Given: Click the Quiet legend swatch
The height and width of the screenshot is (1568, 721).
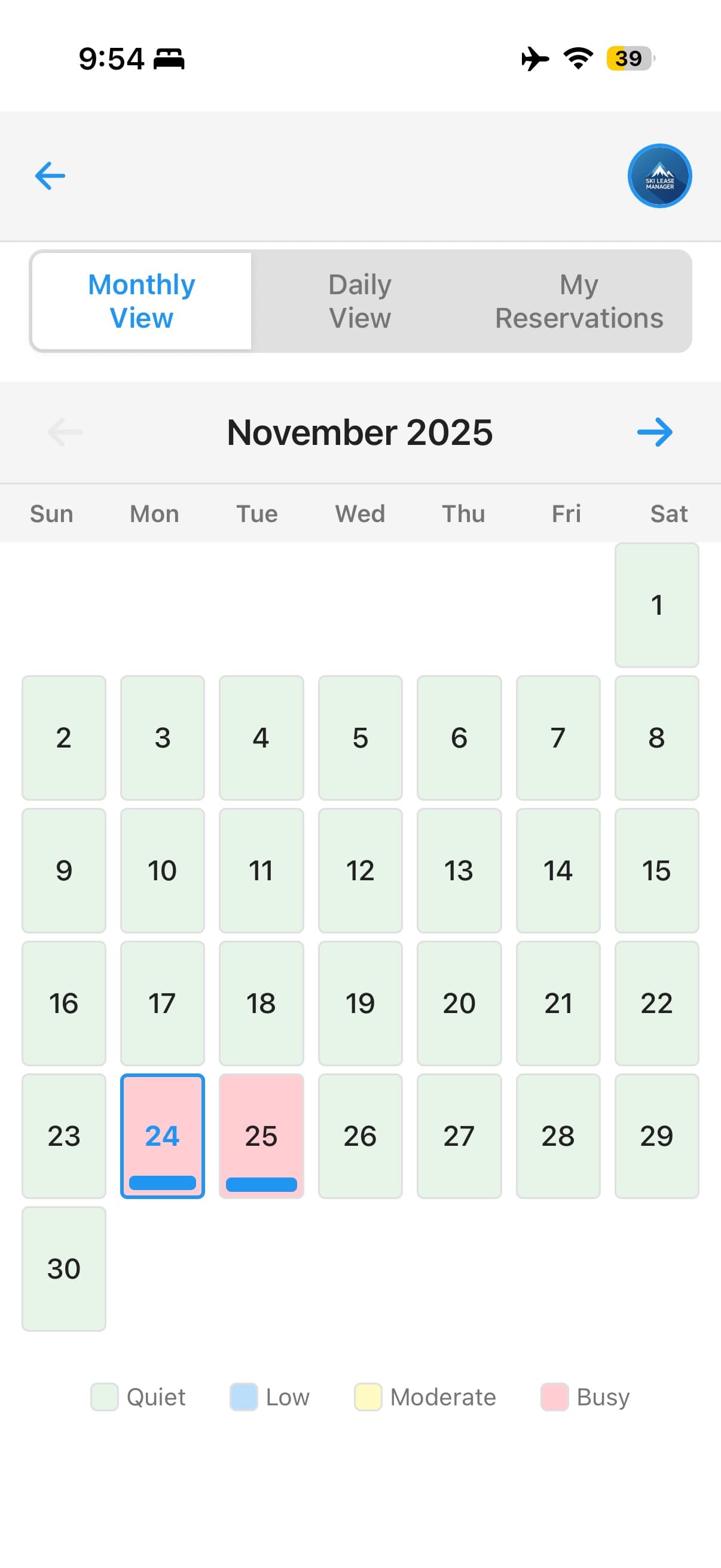Looking at the screenshot, I should 103,1397.
